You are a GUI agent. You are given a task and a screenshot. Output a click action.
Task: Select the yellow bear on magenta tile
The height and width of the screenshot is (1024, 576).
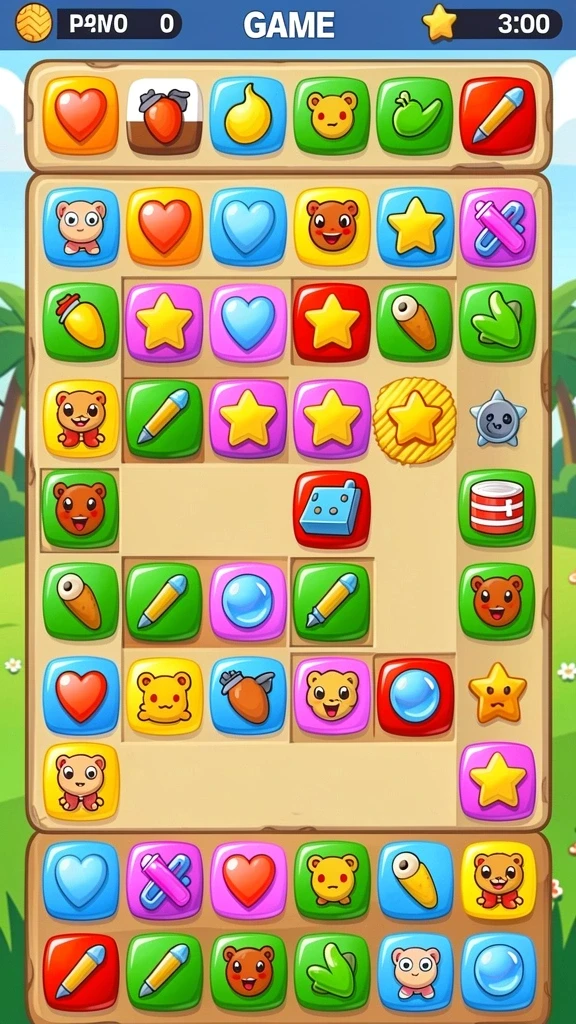(x=332, y=696)
